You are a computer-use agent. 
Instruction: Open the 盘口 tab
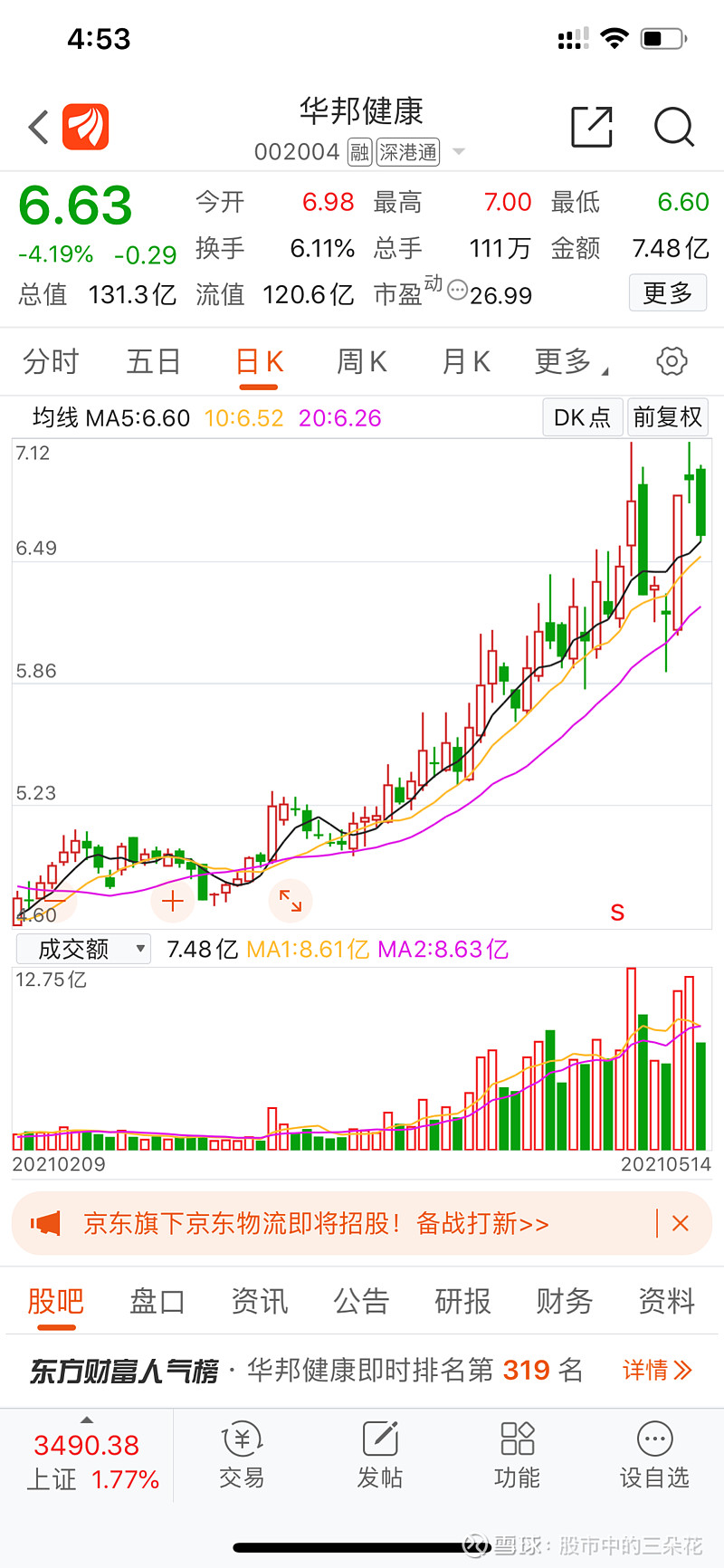(157, 1302)
